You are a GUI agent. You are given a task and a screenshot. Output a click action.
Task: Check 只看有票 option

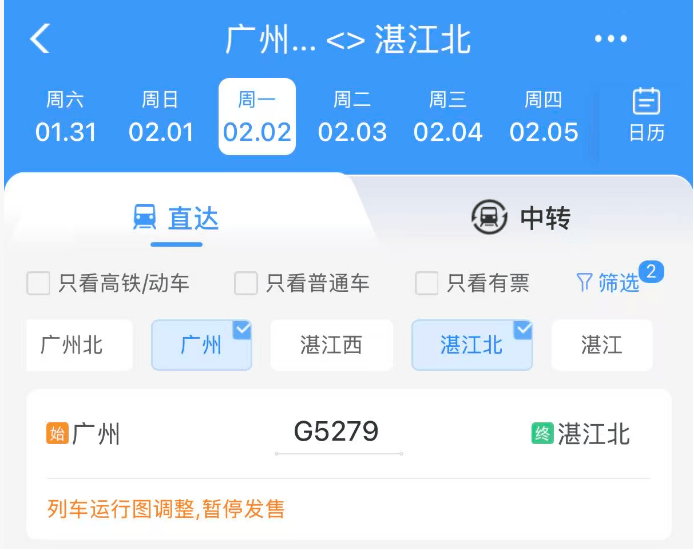(427, 283)
